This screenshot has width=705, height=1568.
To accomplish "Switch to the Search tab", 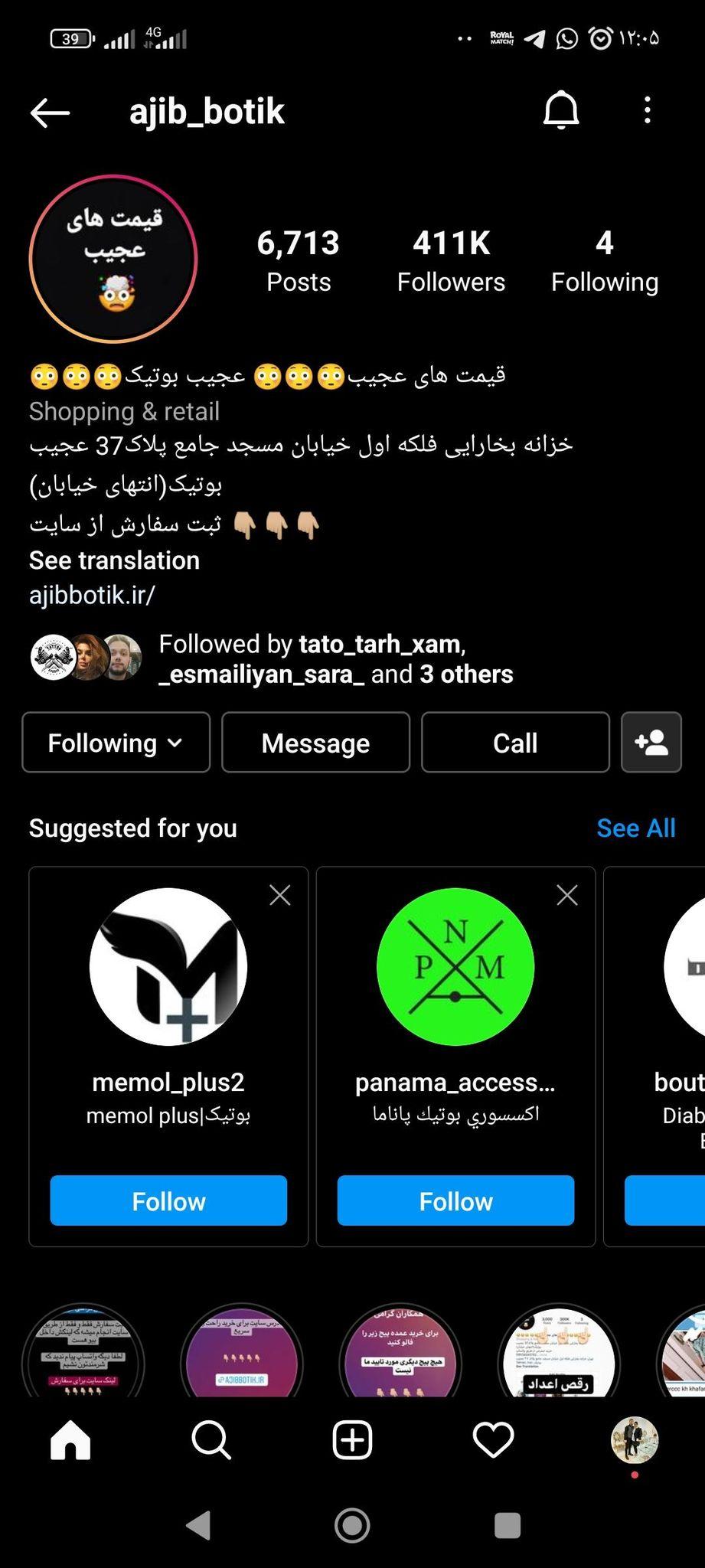I will click(x=211, y=1440).
